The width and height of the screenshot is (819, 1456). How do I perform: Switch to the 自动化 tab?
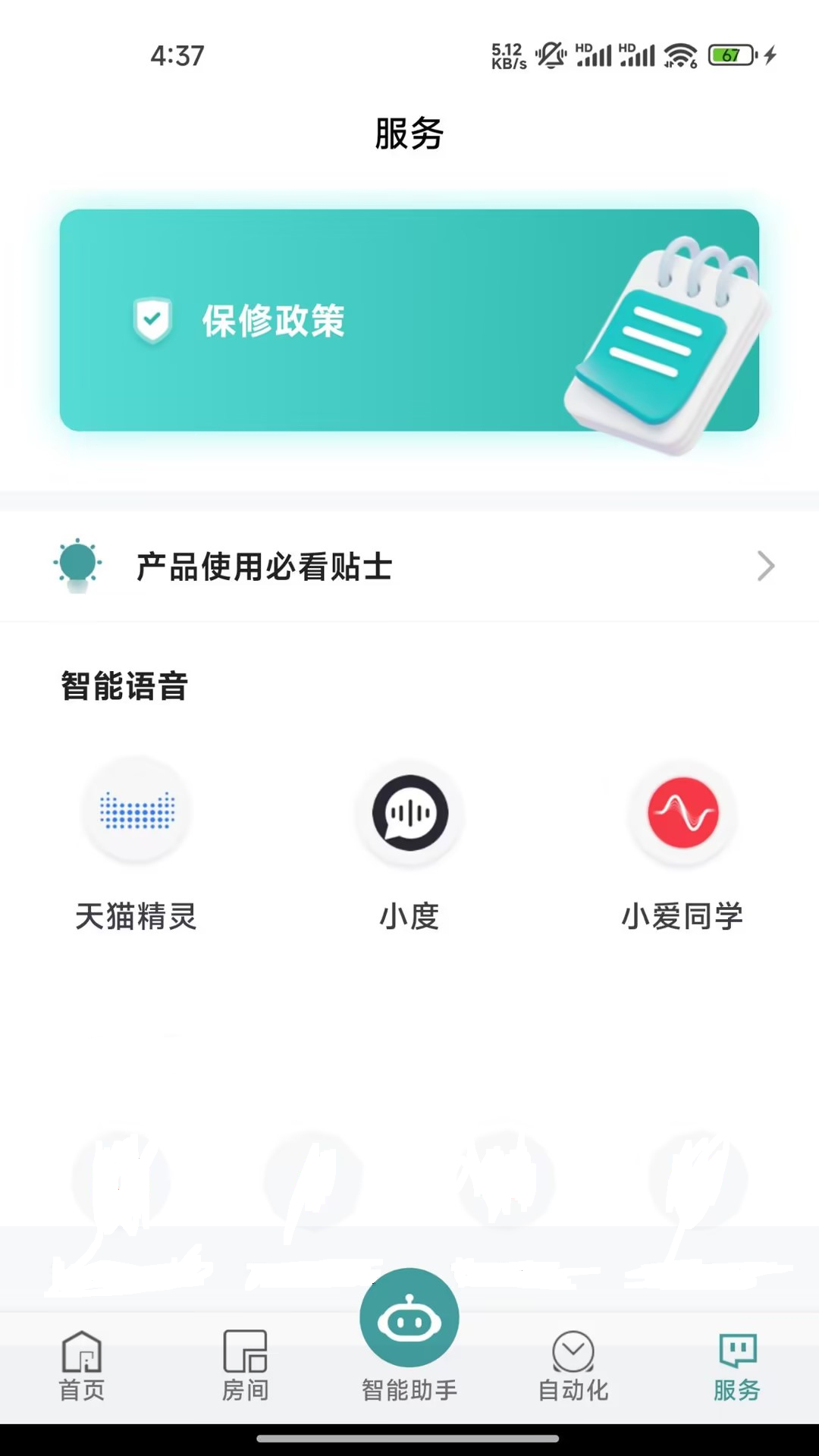(573, 1367)
